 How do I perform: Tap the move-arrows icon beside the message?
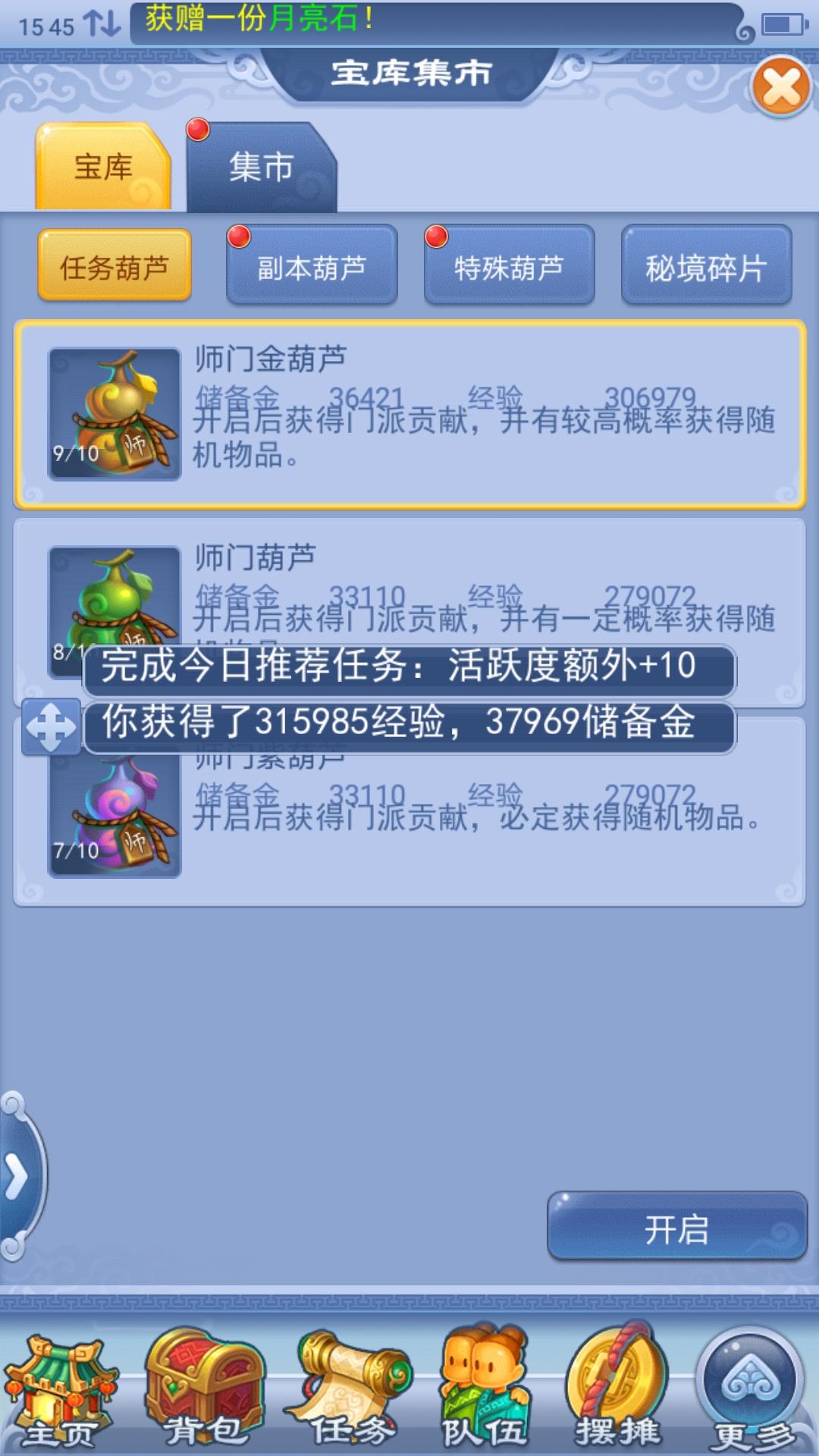point(51,726)
